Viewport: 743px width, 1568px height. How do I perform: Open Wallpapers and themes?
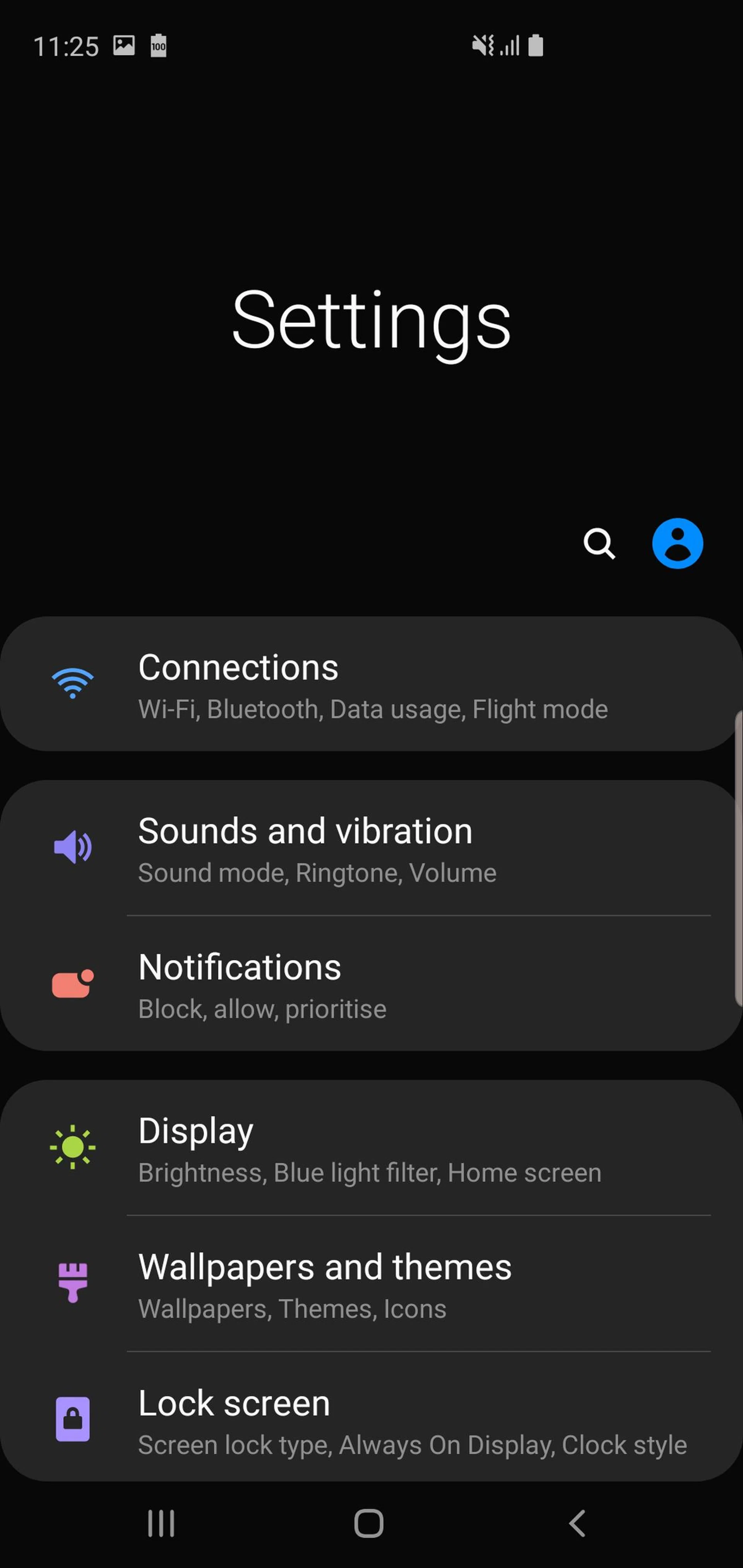[371, 1284]
